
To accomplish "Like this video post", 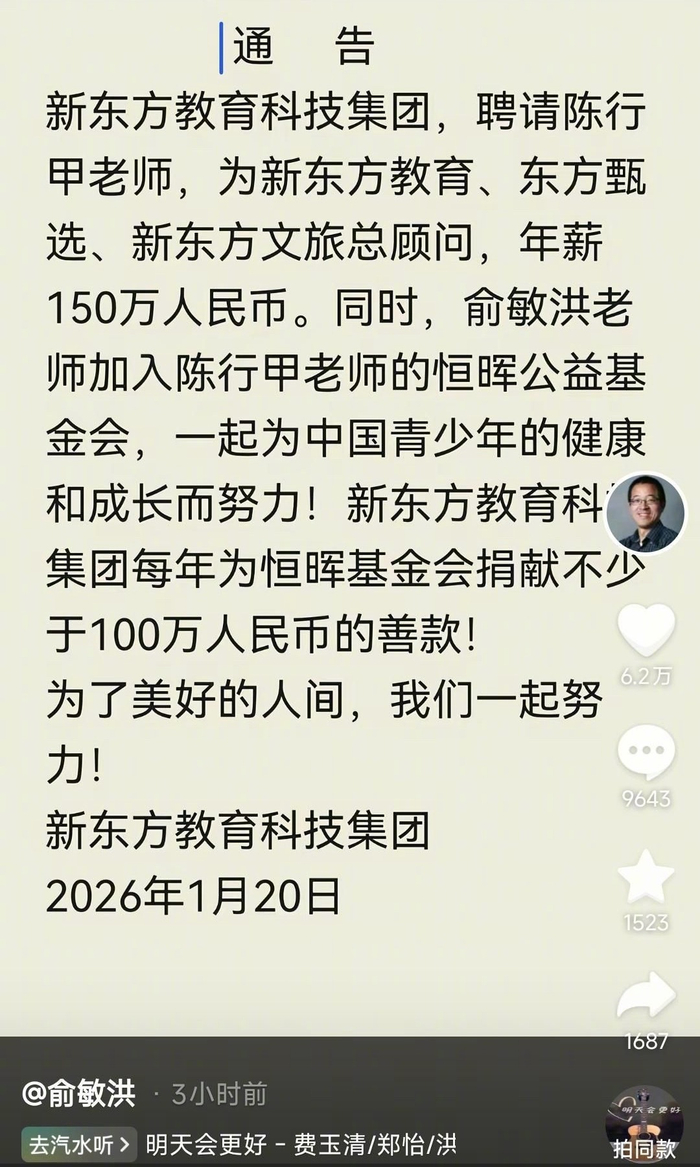I will 646,631.
